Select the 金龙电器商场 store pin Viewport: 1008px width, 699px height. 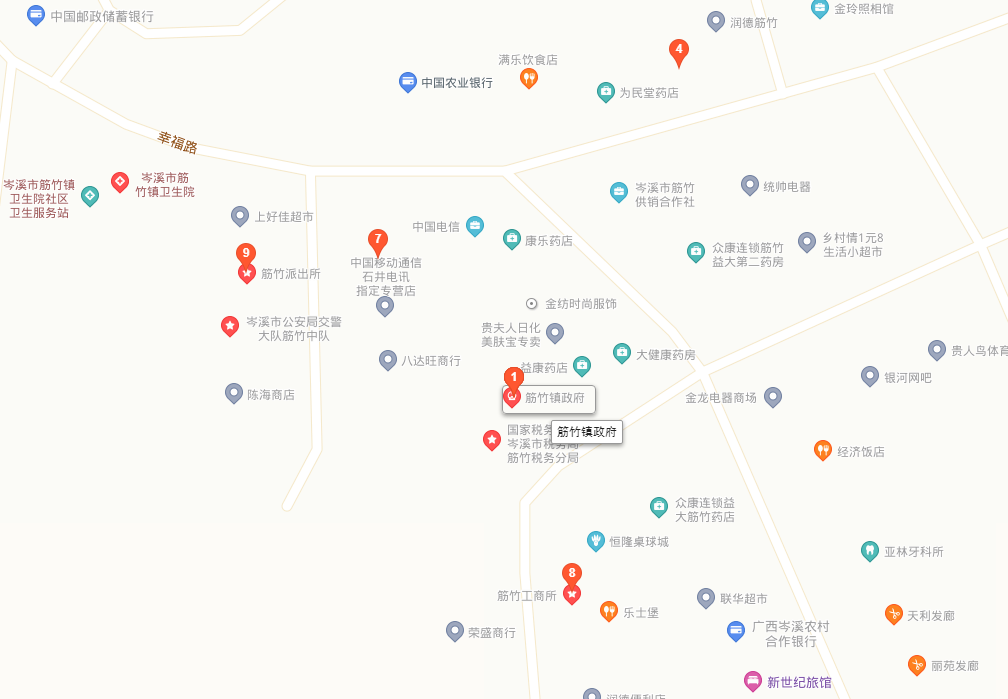[773, 397]
